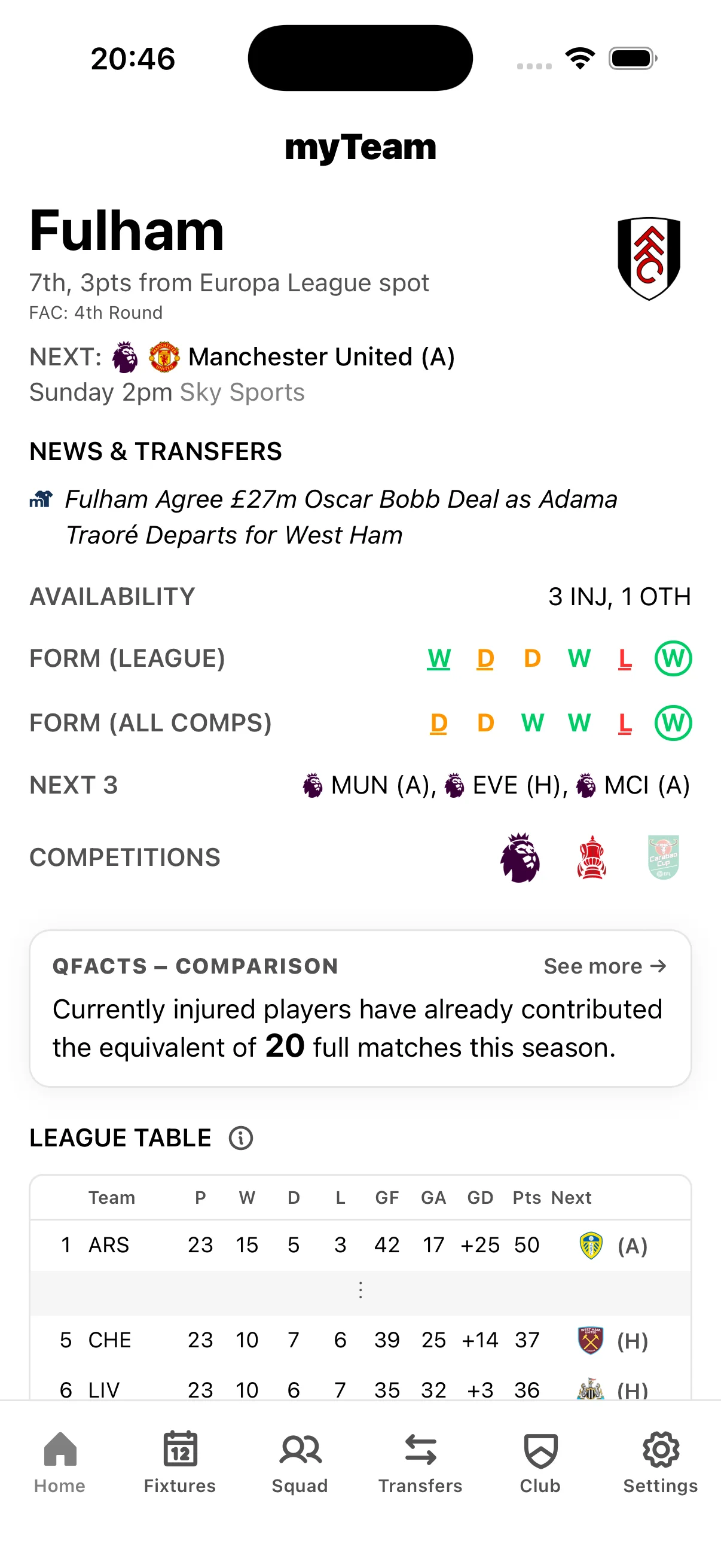Tap the Manchester United crest next to NEXT
Viewport: 721px width, 1568px height.
(x=163, y=356)
